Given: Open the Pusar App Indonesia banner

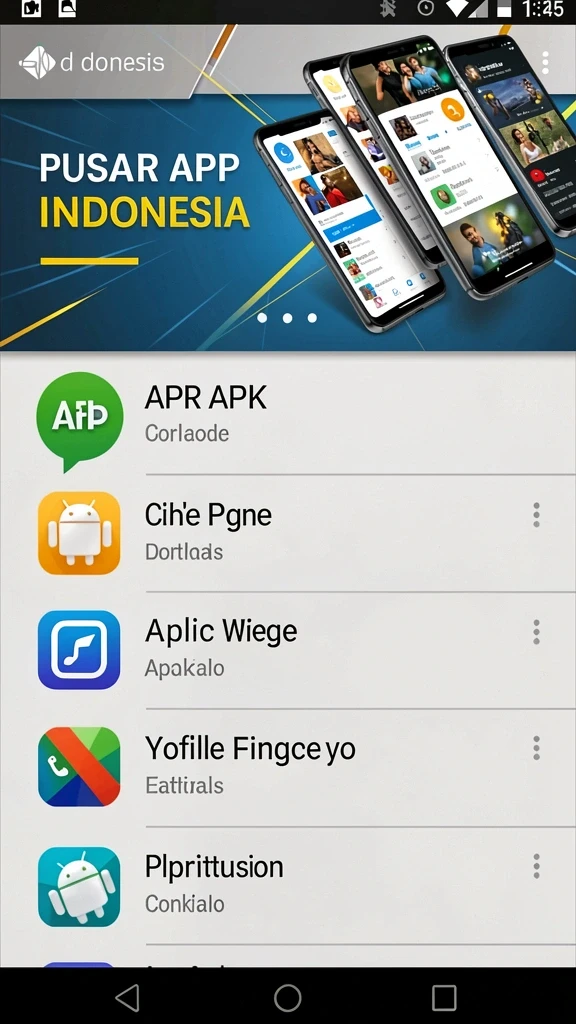Looking at the screenshot, I should 288,188.
